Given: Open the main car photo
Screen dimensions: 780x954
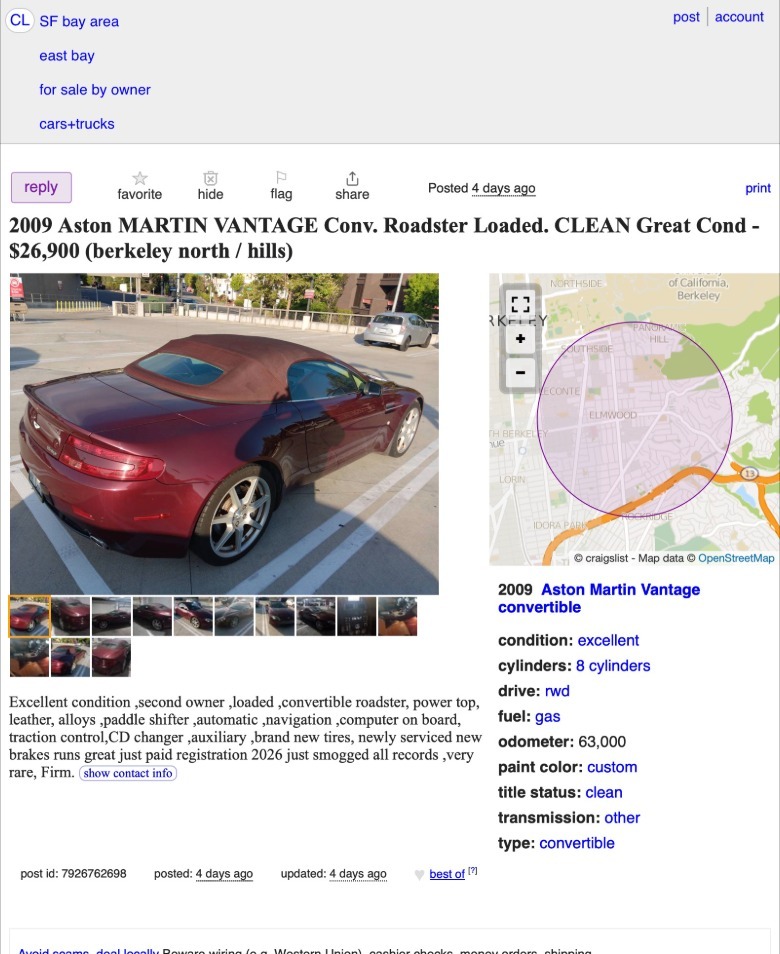Looking at the screenshot, I should [x=224, y=434].
